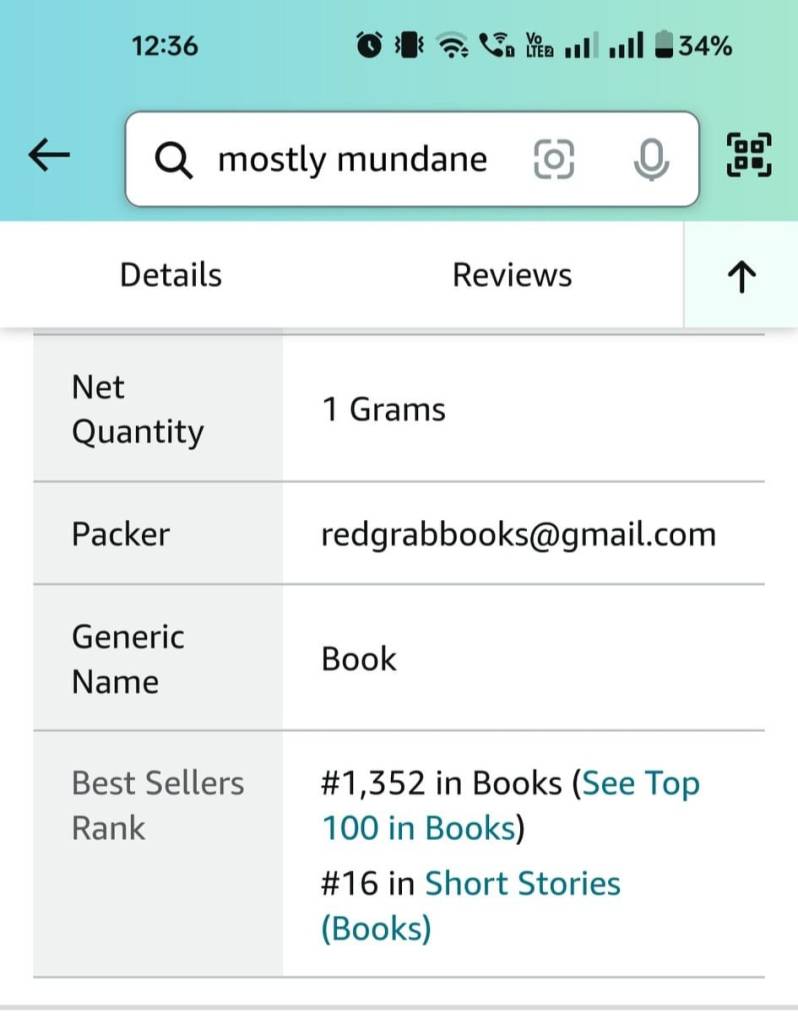Jump to top with the up arrow
The height and width of the screenshot is (1024, 798).
tap(741, 277)
